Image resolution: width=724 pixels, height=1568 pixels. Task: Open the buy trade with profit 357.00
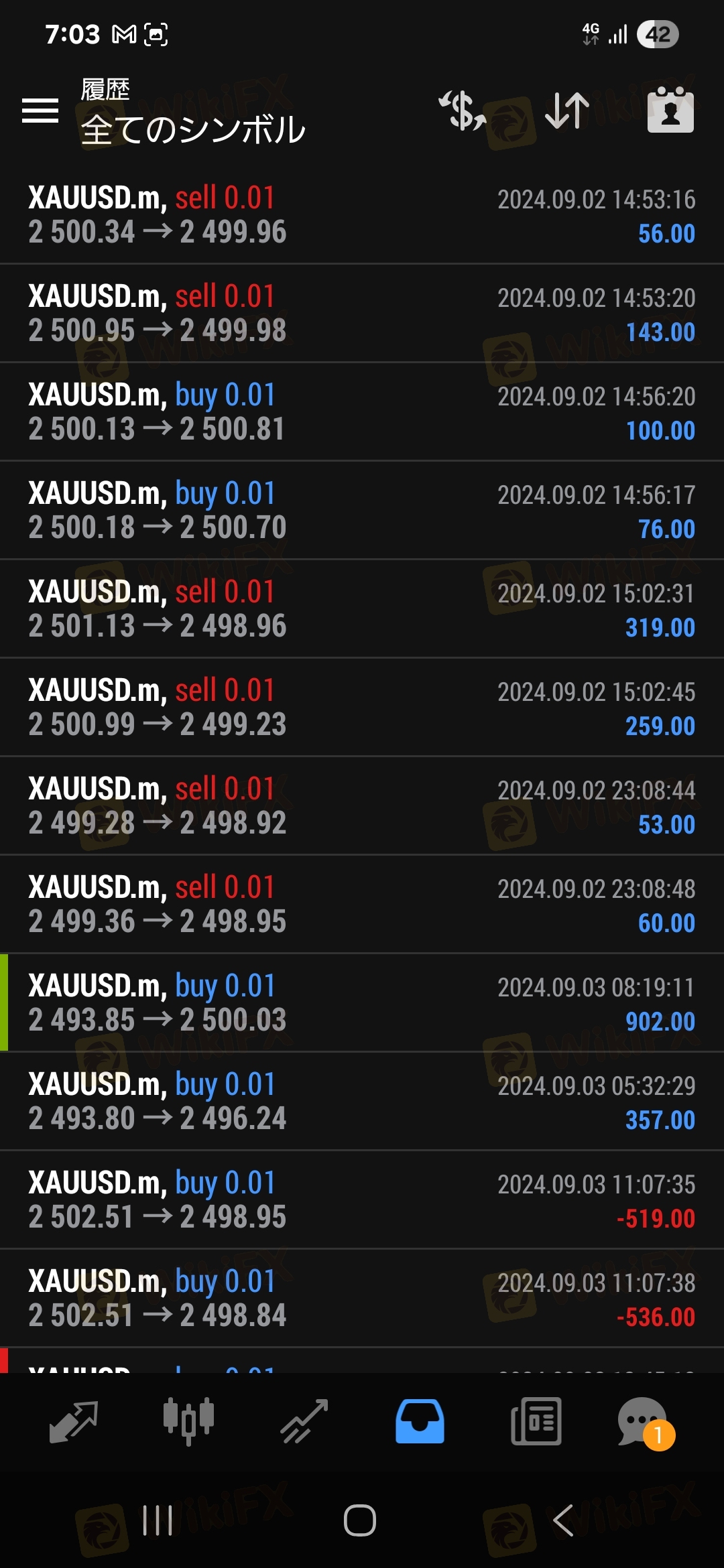(362, 1102)
